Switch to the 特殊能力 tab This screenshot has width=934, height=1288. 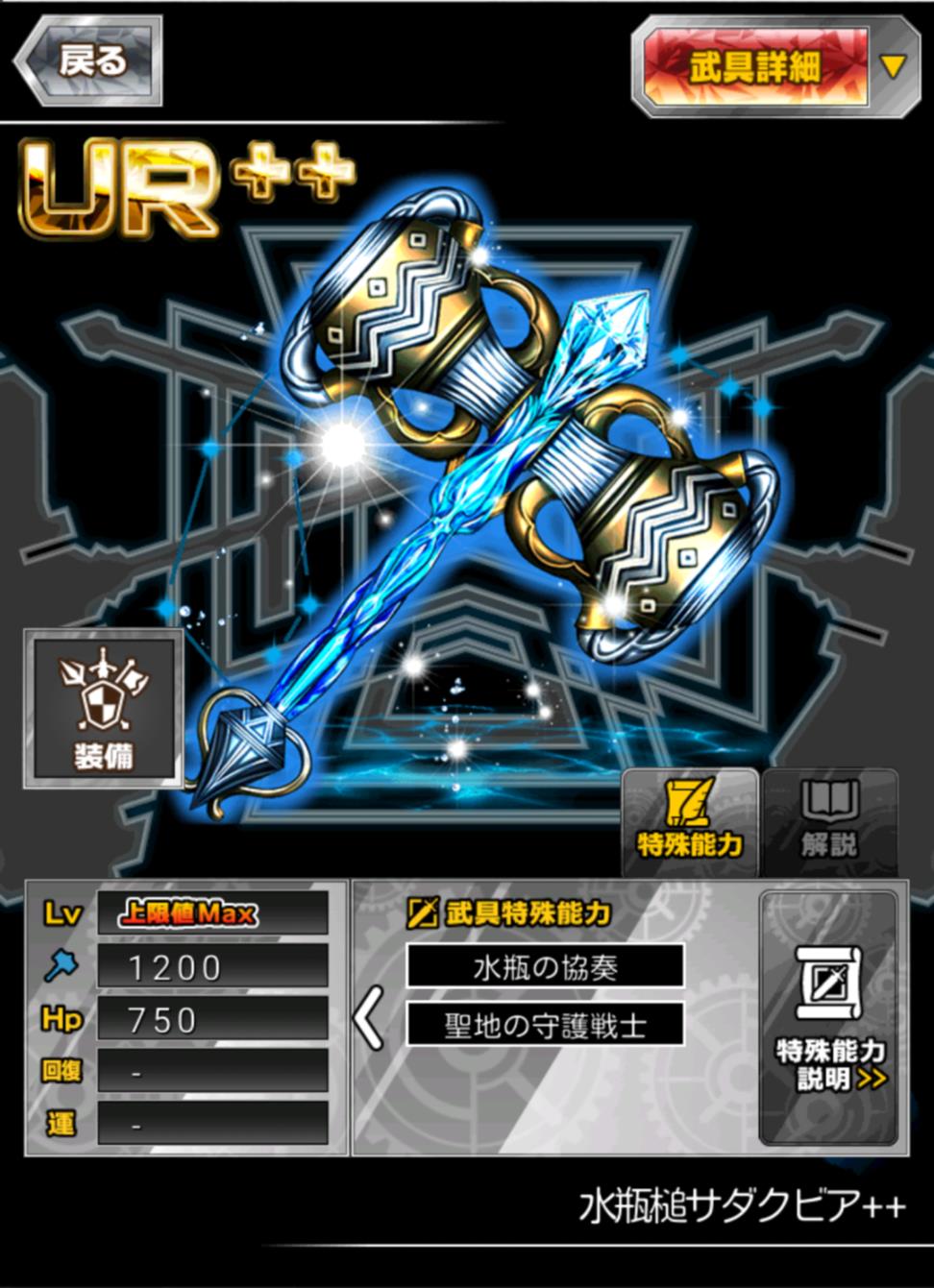(x=690, y=822)
